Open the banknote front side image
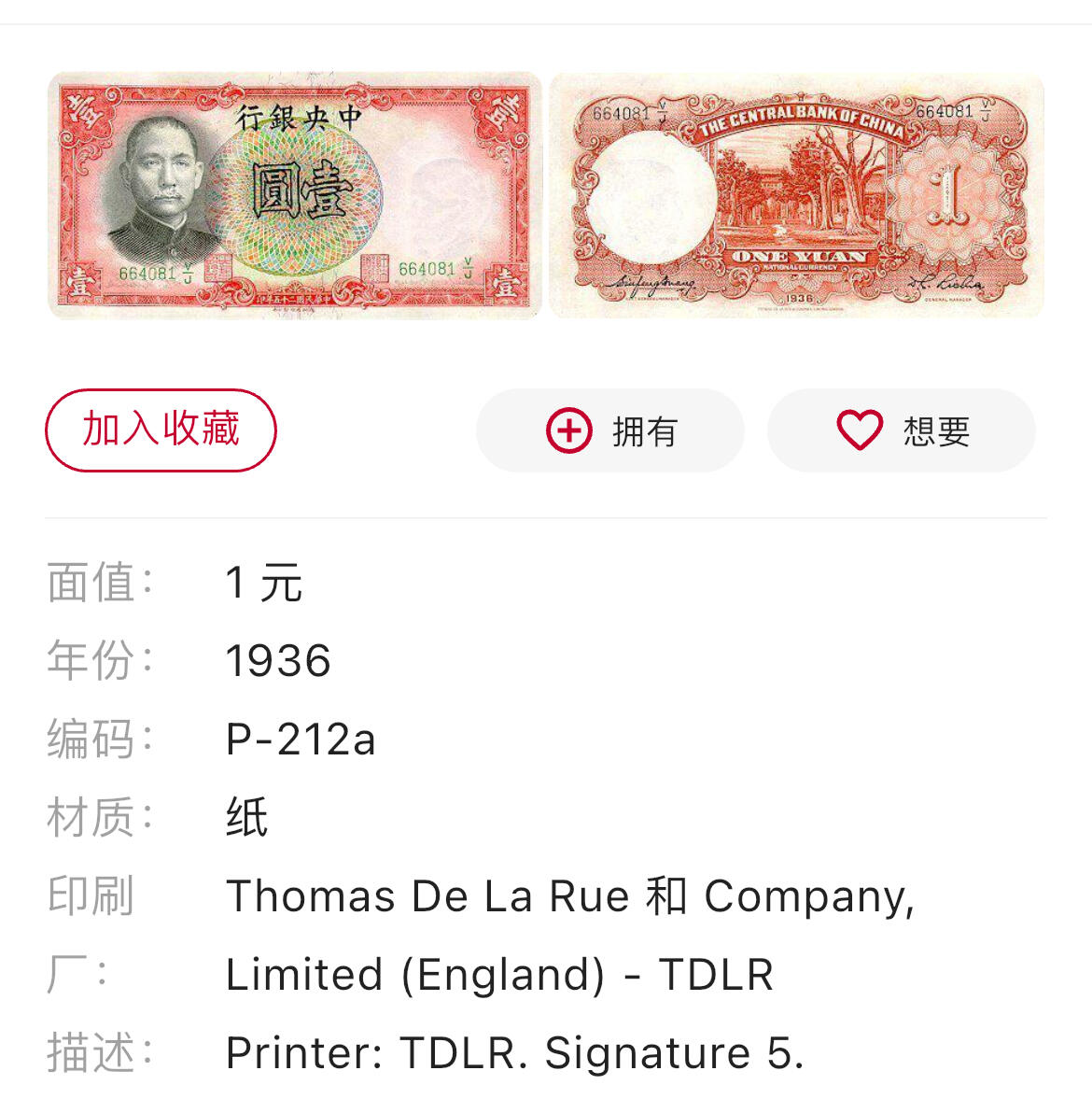The width and height of the screenshot is (1092, 1113). tap(295, 195)
